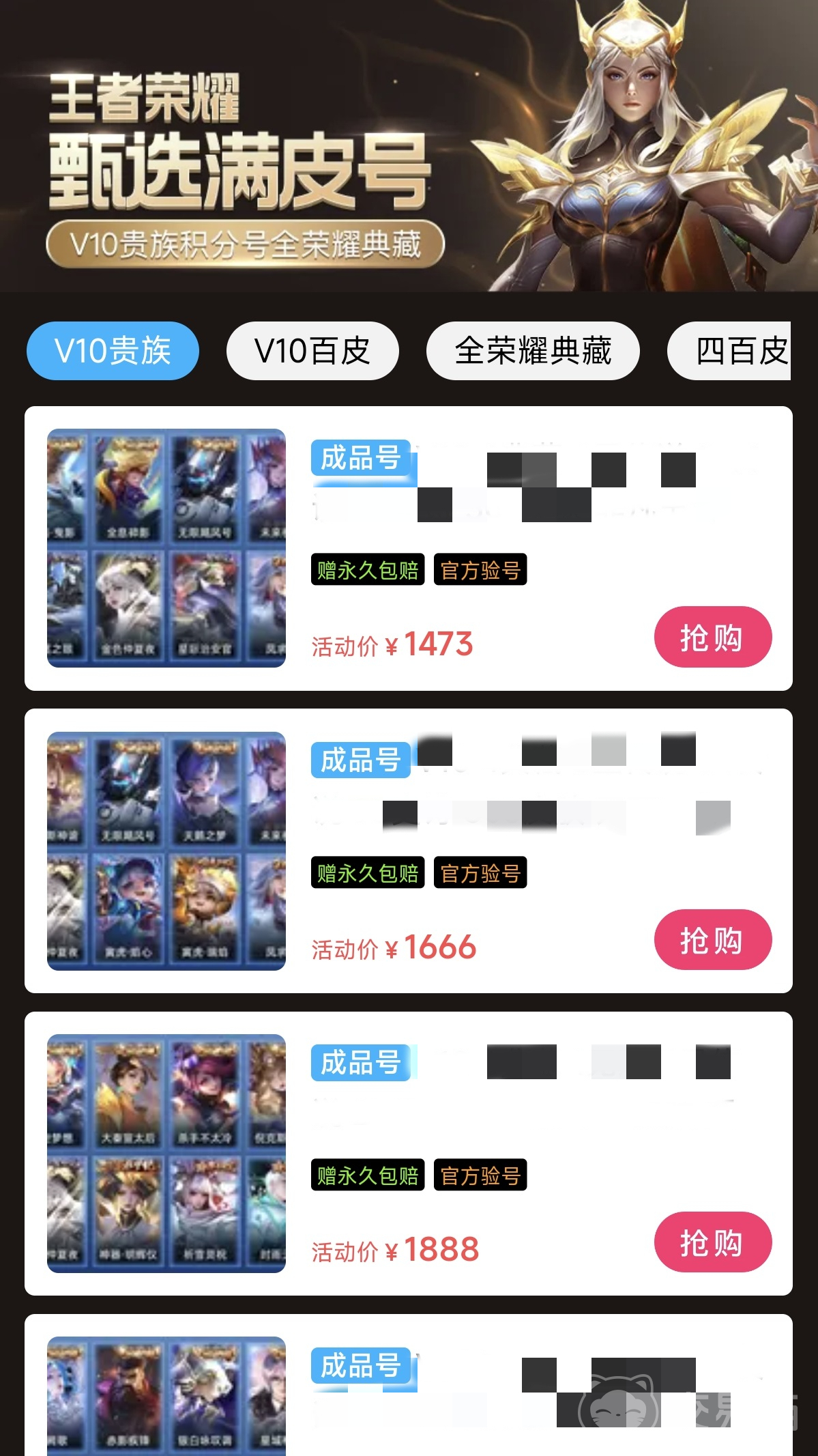Screen dimensions: 818x1456
Task: Open the fourth account card at the bottom
Action: point(409,1385)
